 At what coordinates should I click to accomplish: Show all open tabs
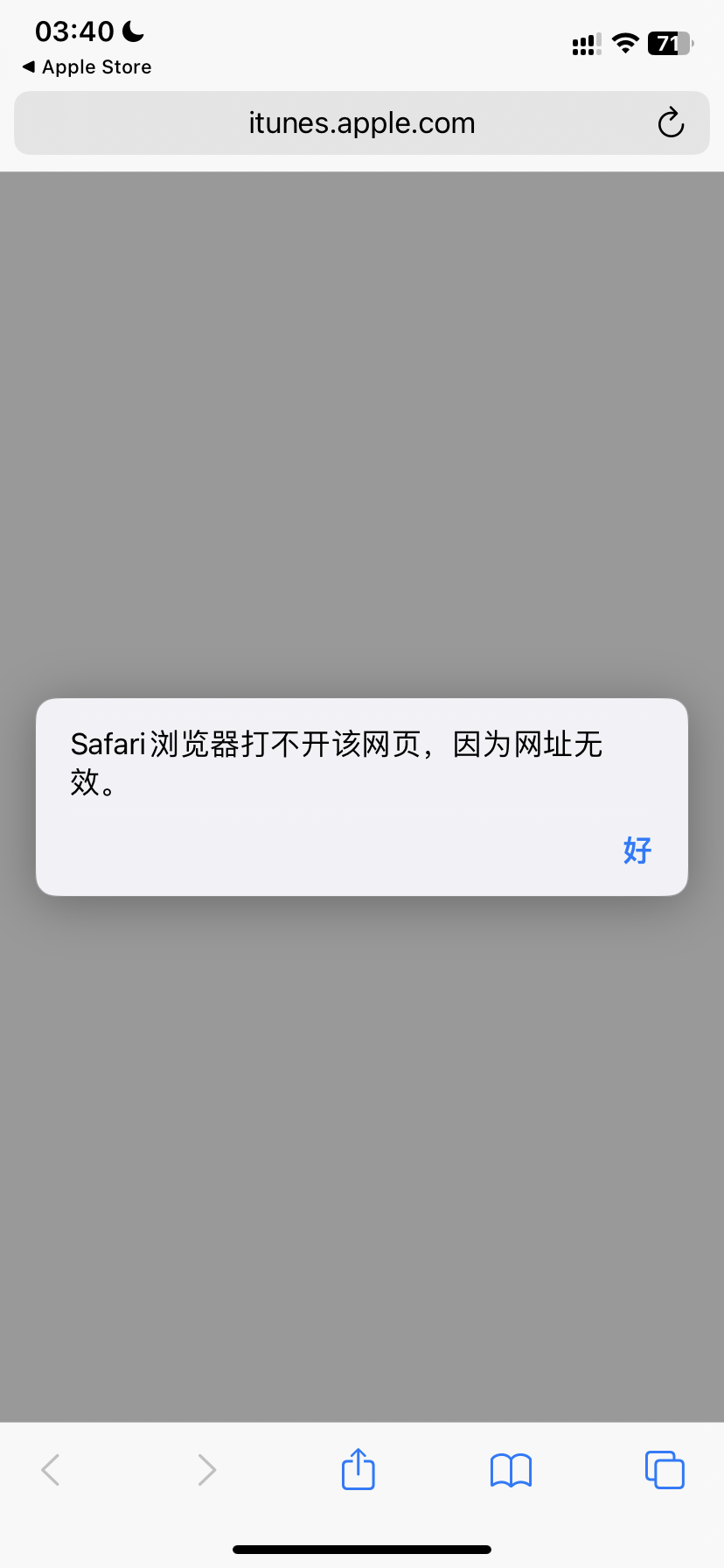(x=664, y=1469)
